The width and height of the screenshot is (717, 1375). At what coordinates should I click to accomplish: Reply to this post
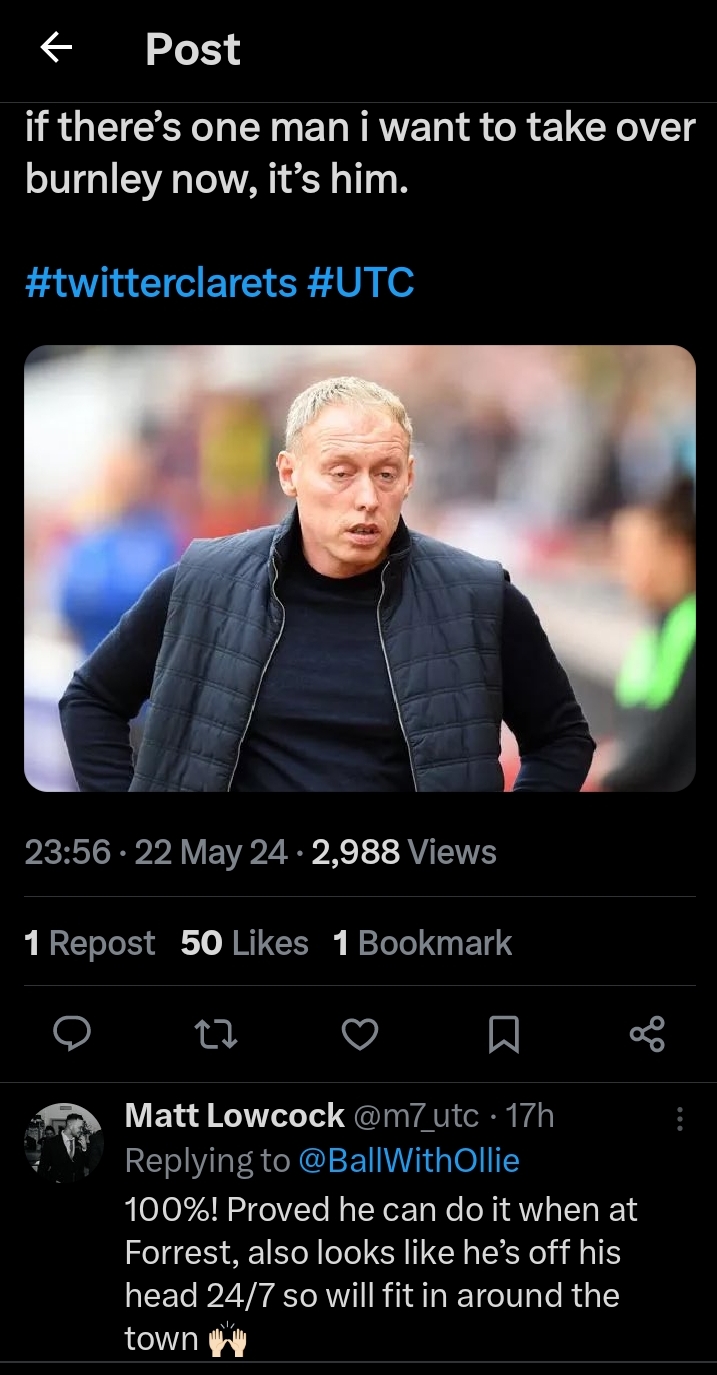(x=72, y=1034)
